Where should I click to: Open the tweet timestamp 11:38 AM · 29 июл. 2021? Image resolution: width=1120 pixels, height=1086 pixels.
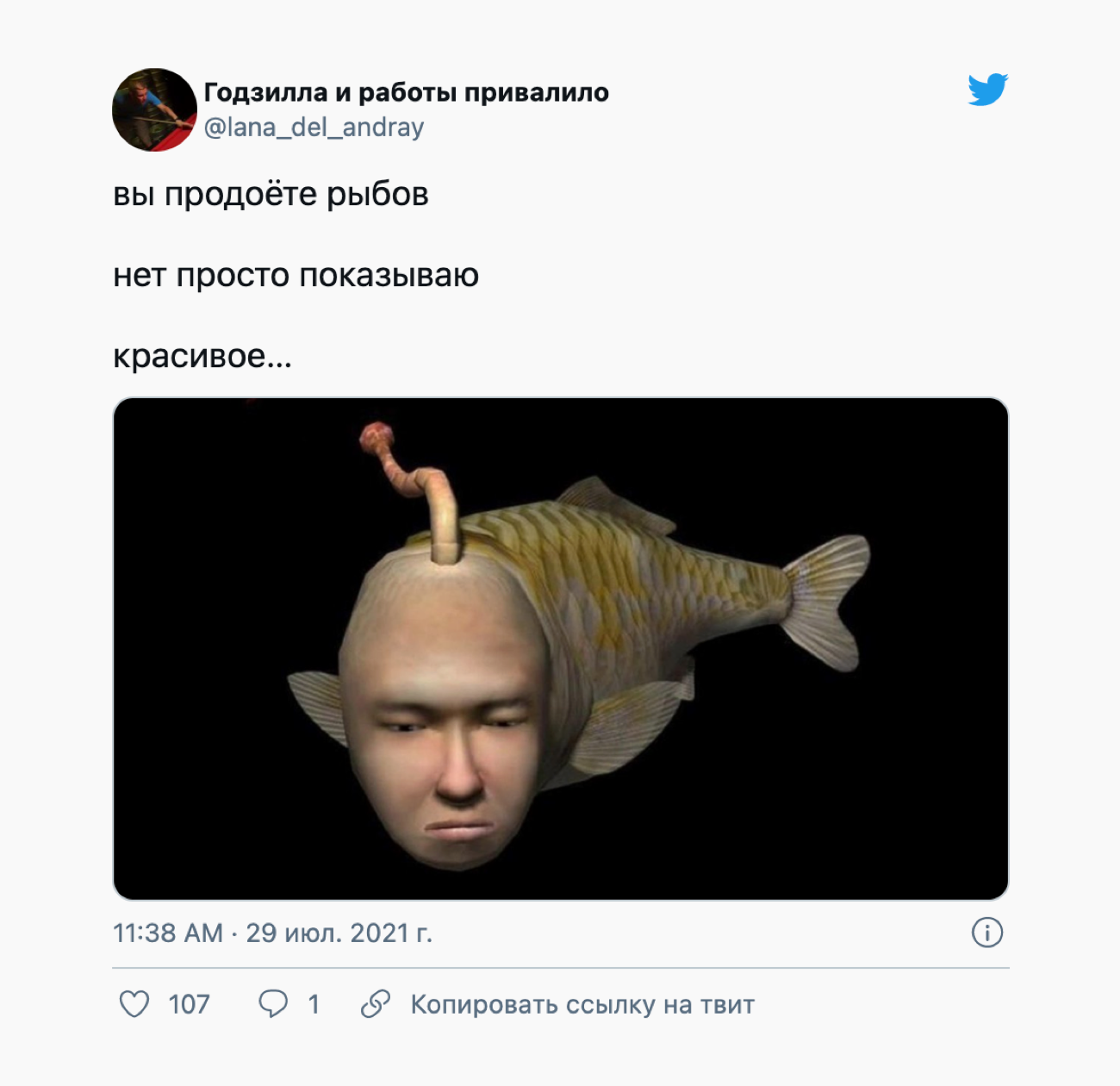(x=272, y=933)
